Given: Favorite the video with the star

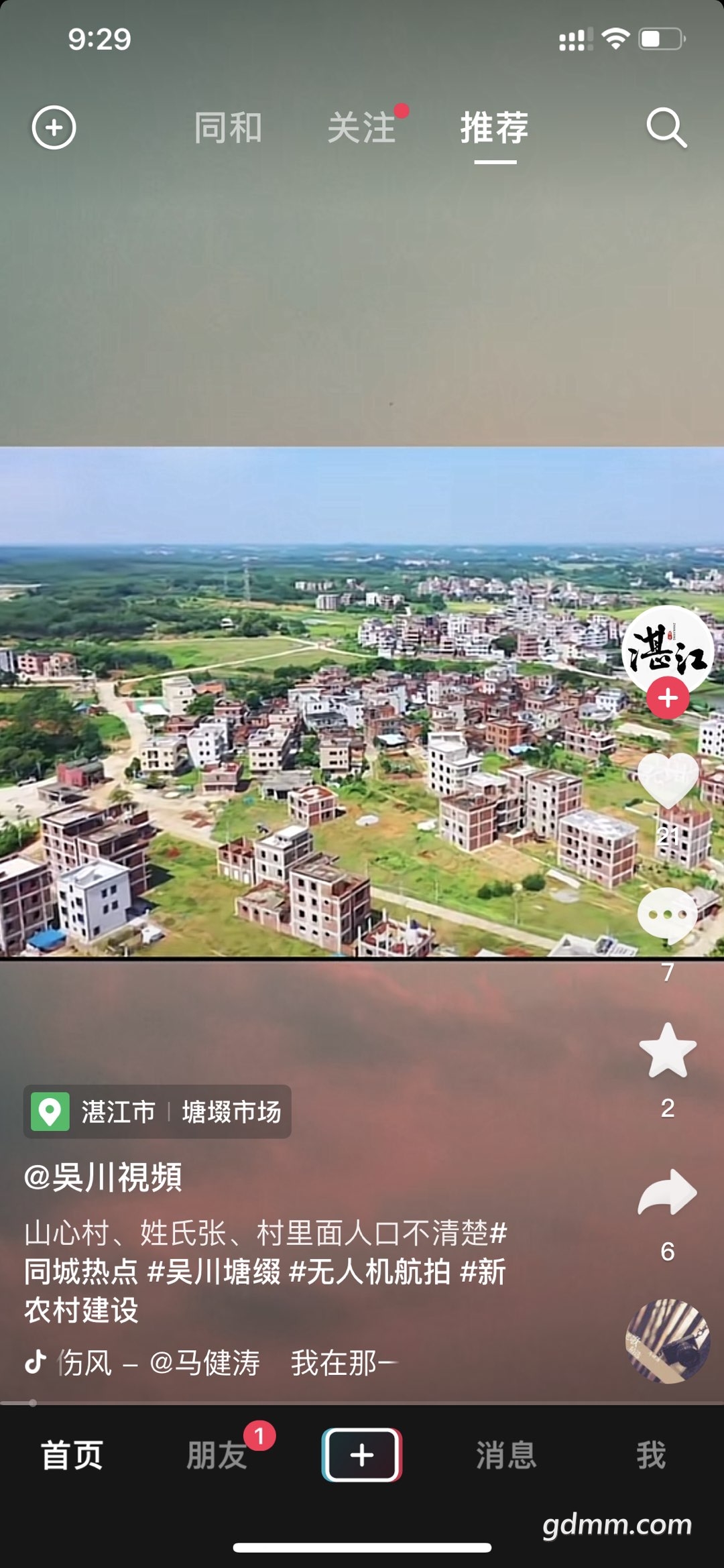Looking at the screenshot, I should click(x=667, y=1050).
